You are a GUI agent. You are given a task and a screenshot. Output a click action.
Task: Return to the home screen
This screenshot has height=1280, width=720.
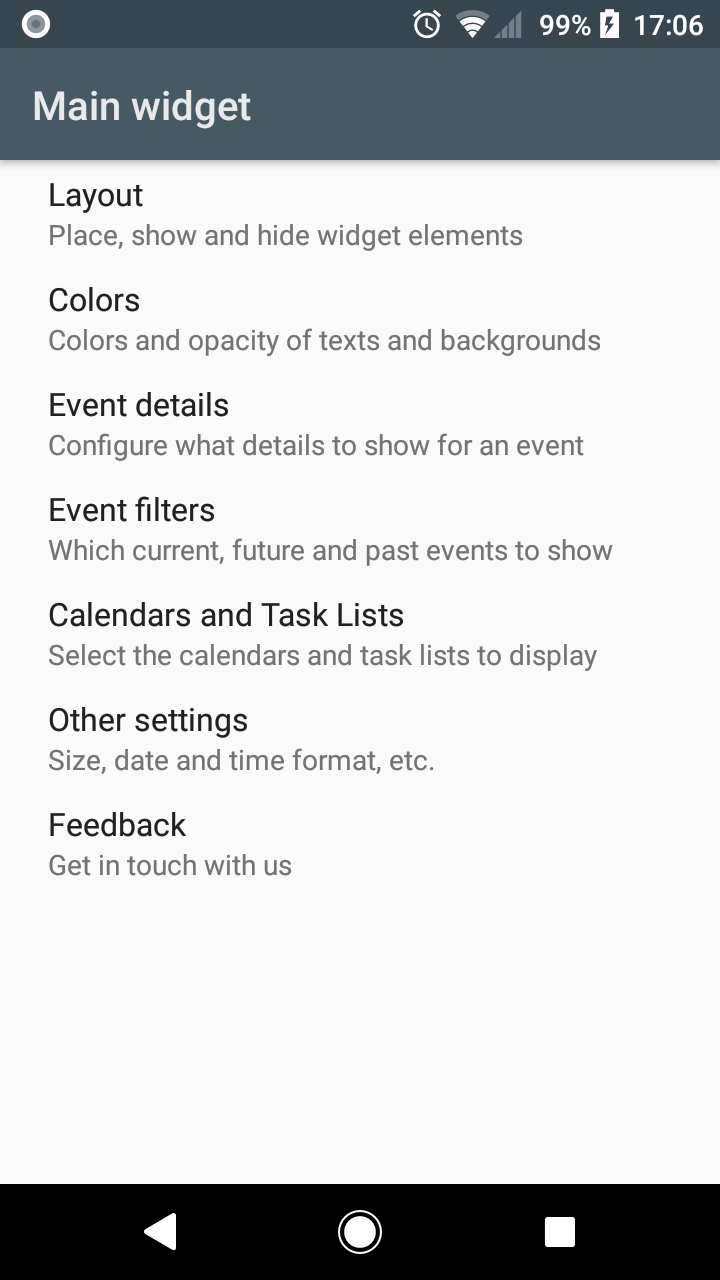(360, 1232)
